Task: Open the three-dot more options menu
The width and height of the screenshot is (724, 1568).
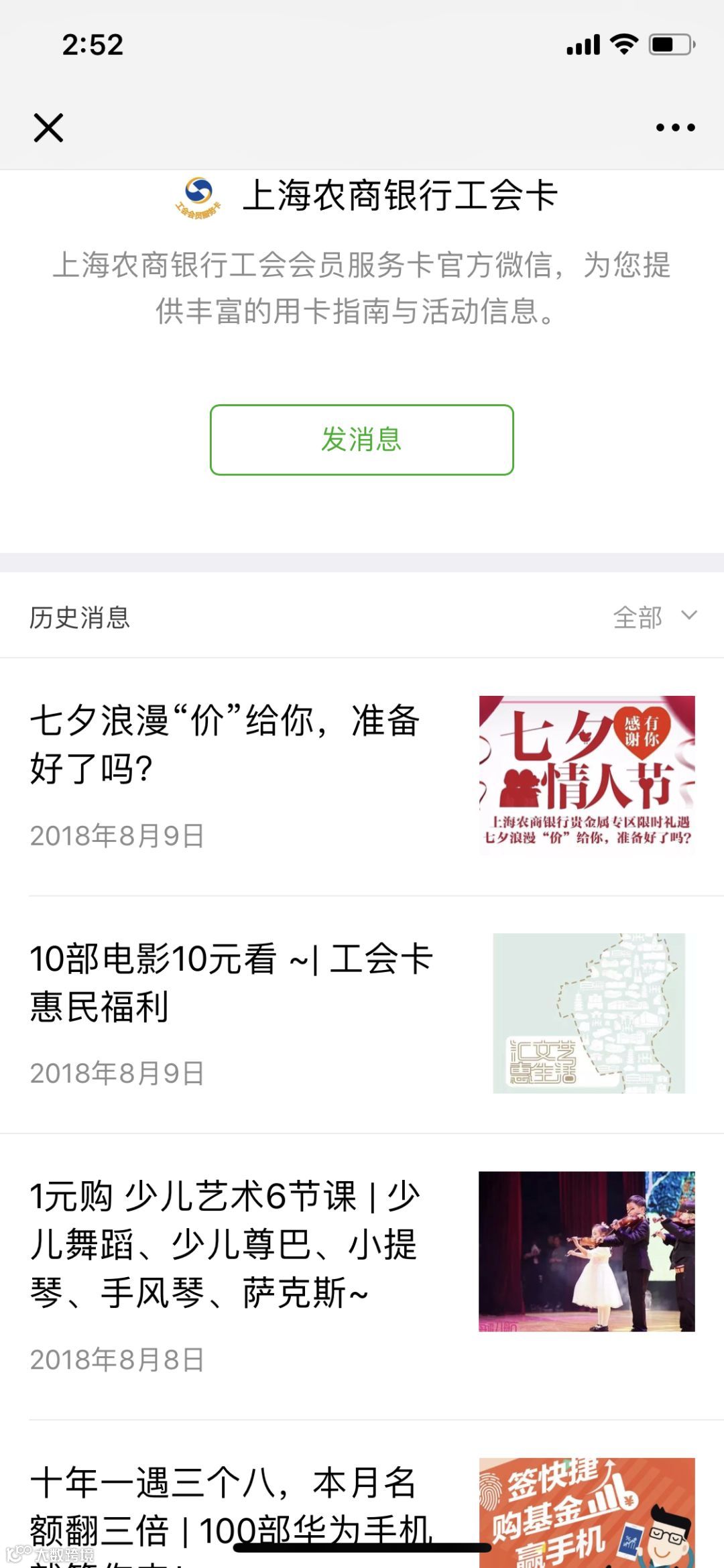Action: (x=675, y=127)
